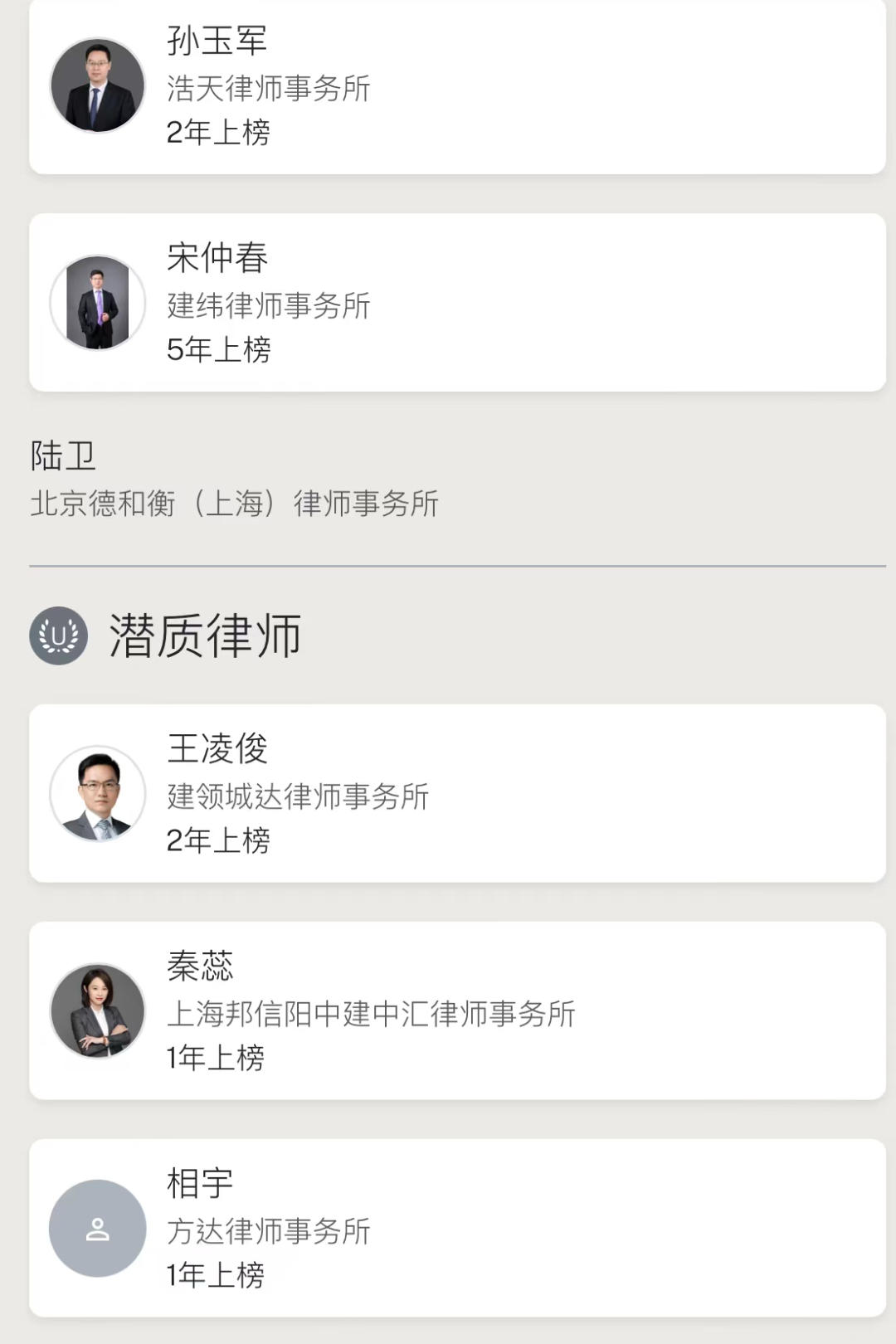This screenshot has width=896, height=1344.
Task: Click the name 王凌俊
Action: pos(218,748)
